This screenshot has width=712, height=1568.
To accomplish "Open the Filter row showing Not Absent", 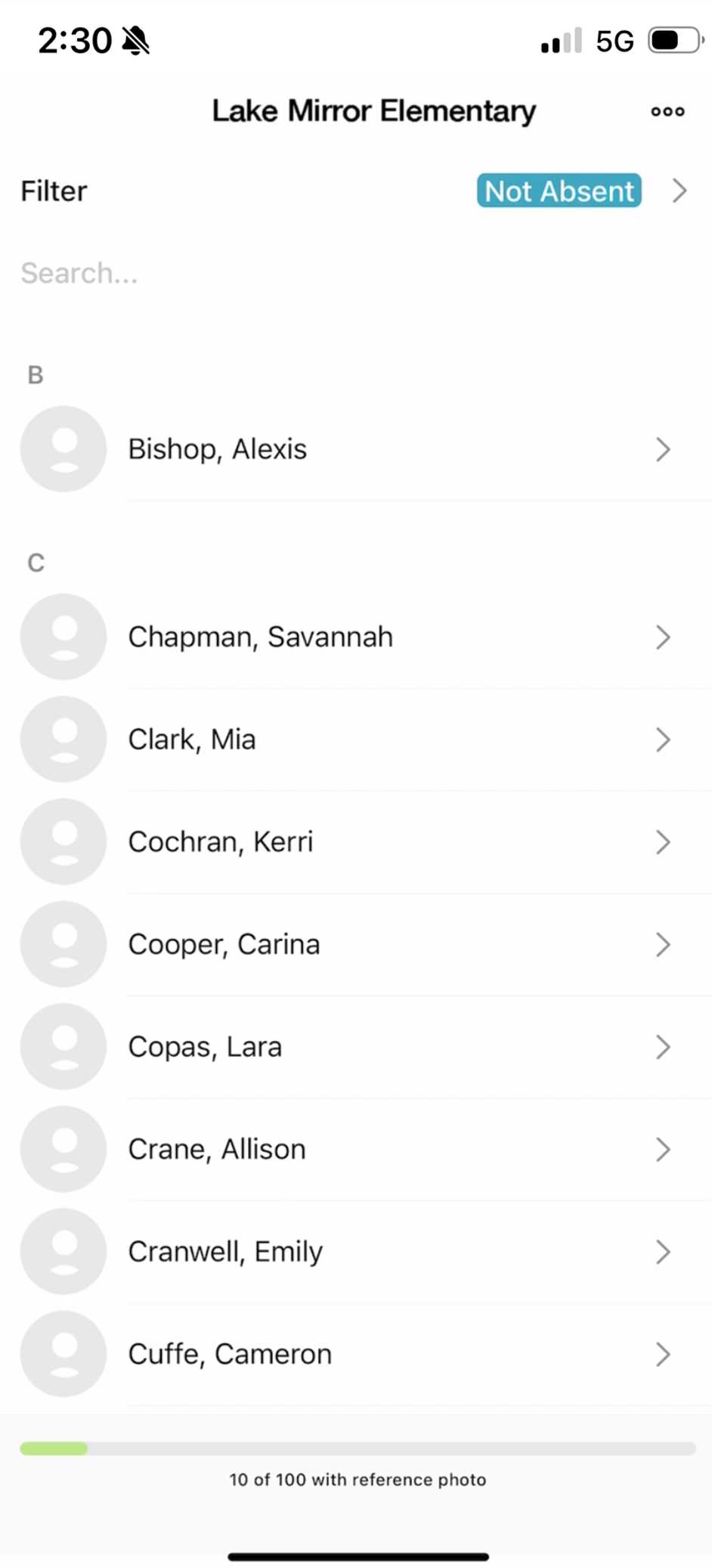I will 356,191.
